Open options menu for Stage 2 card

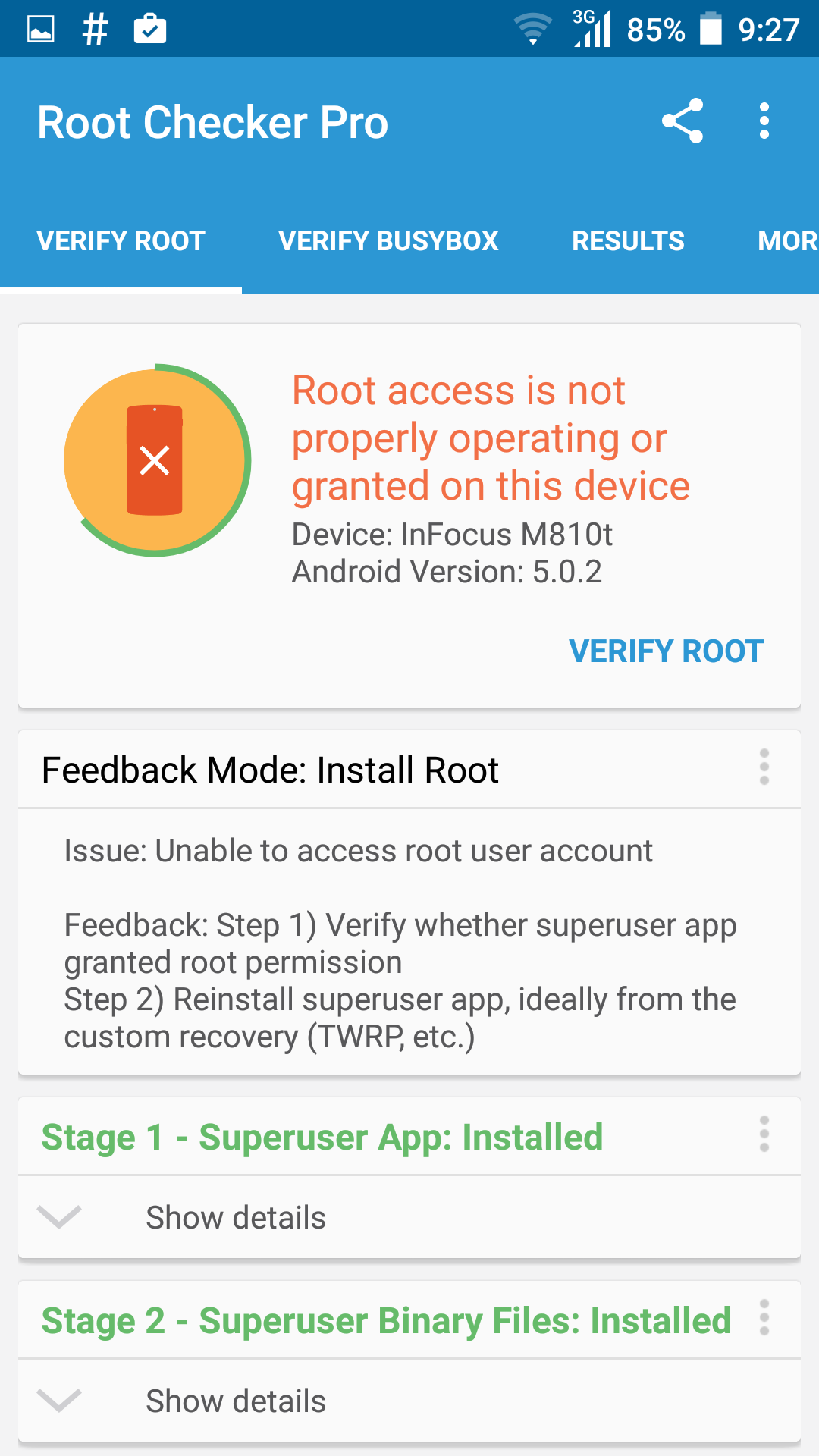tap(764, 1318)
